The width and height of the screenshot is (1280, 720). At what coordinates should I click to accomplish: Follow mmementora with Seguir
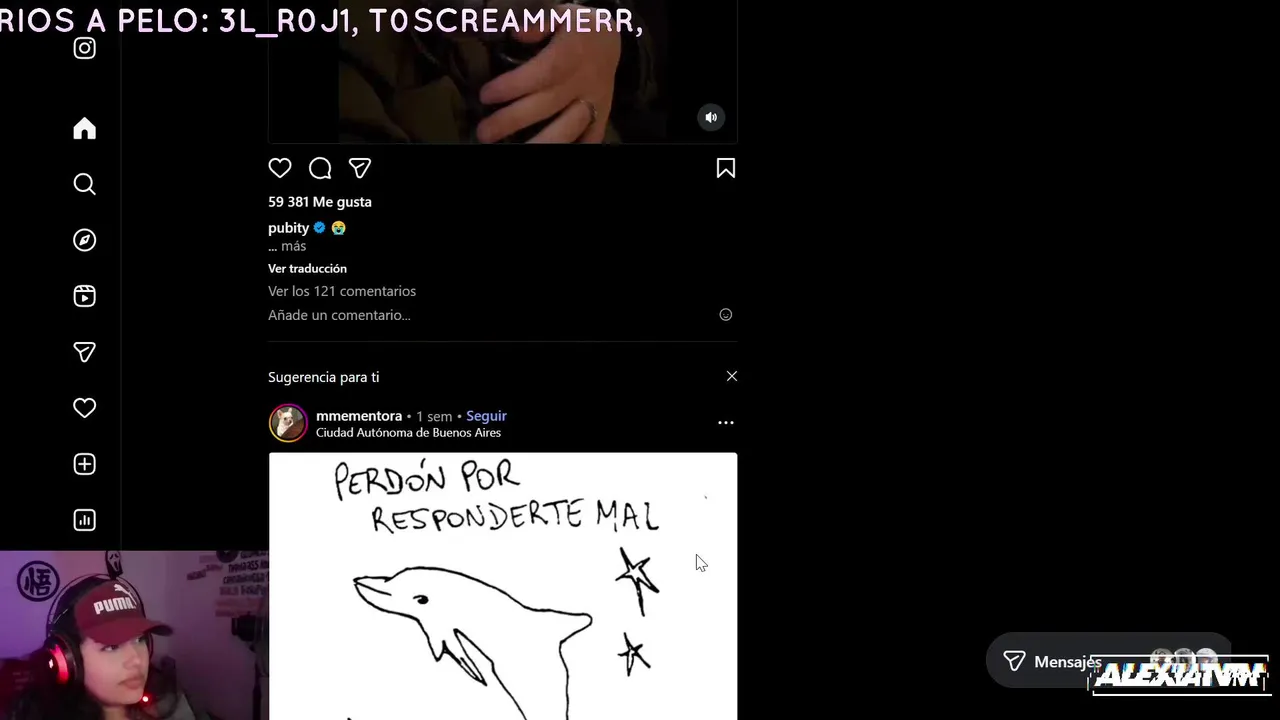coord(486,416)
